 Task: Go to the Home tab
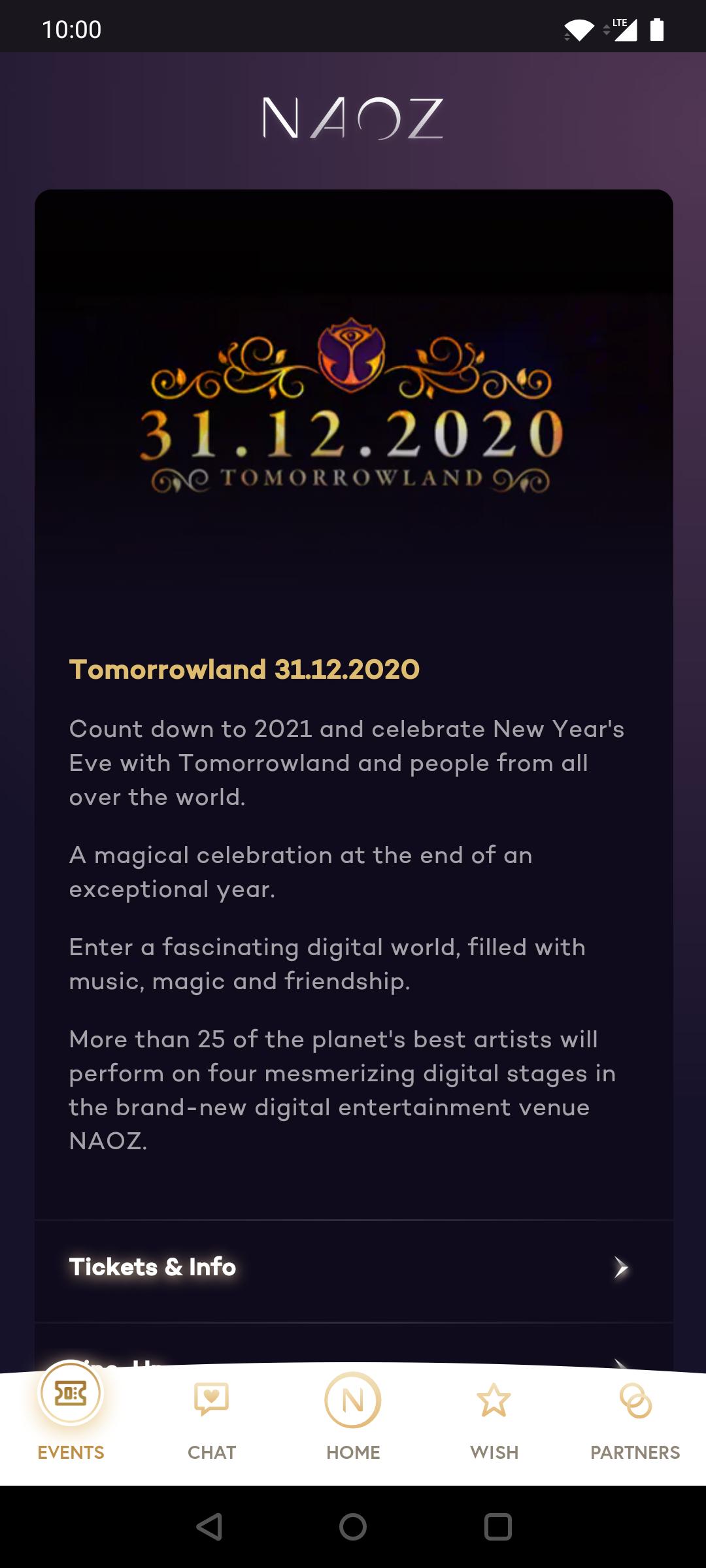pyautogui.click(x=353, y=1414)
